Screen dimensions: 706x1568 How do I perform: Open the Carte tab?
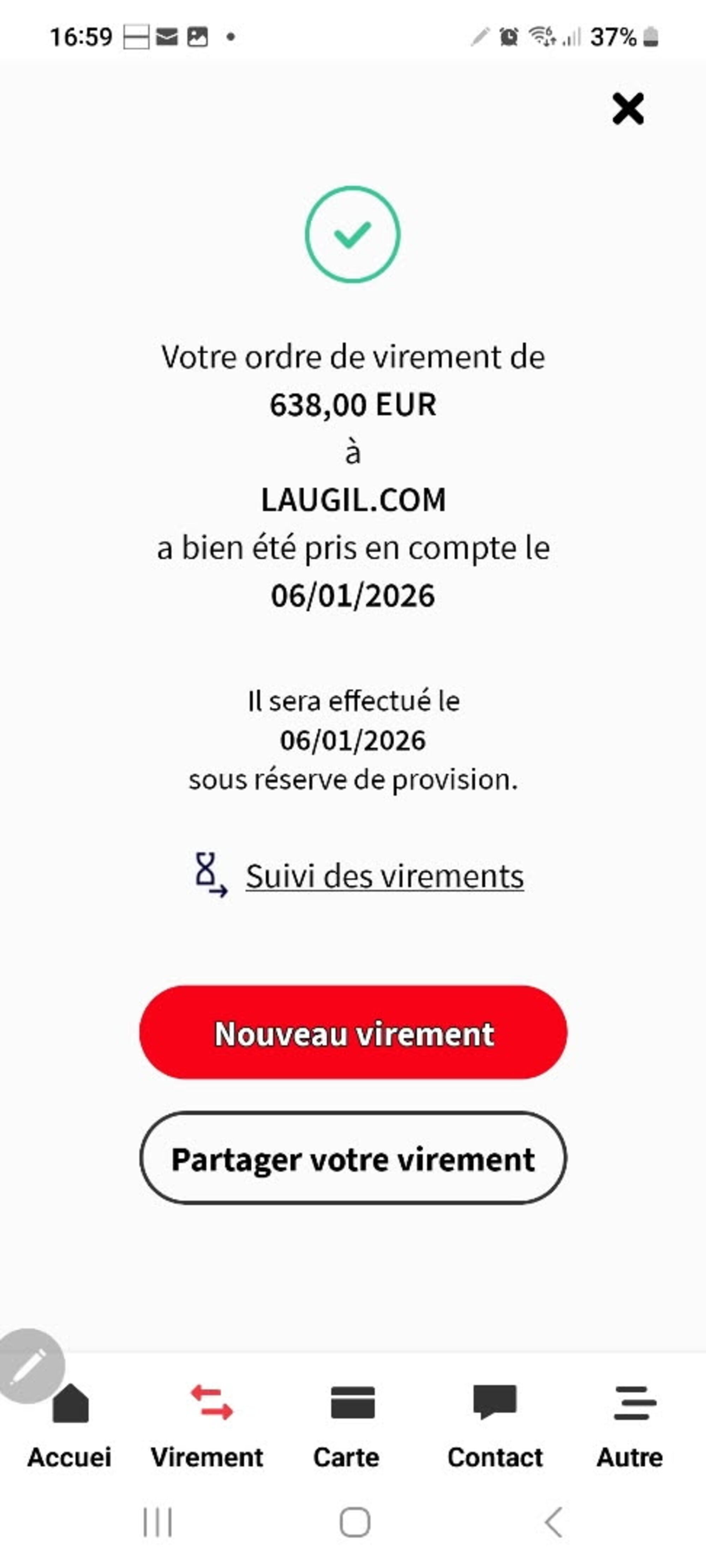[347, 1424]
